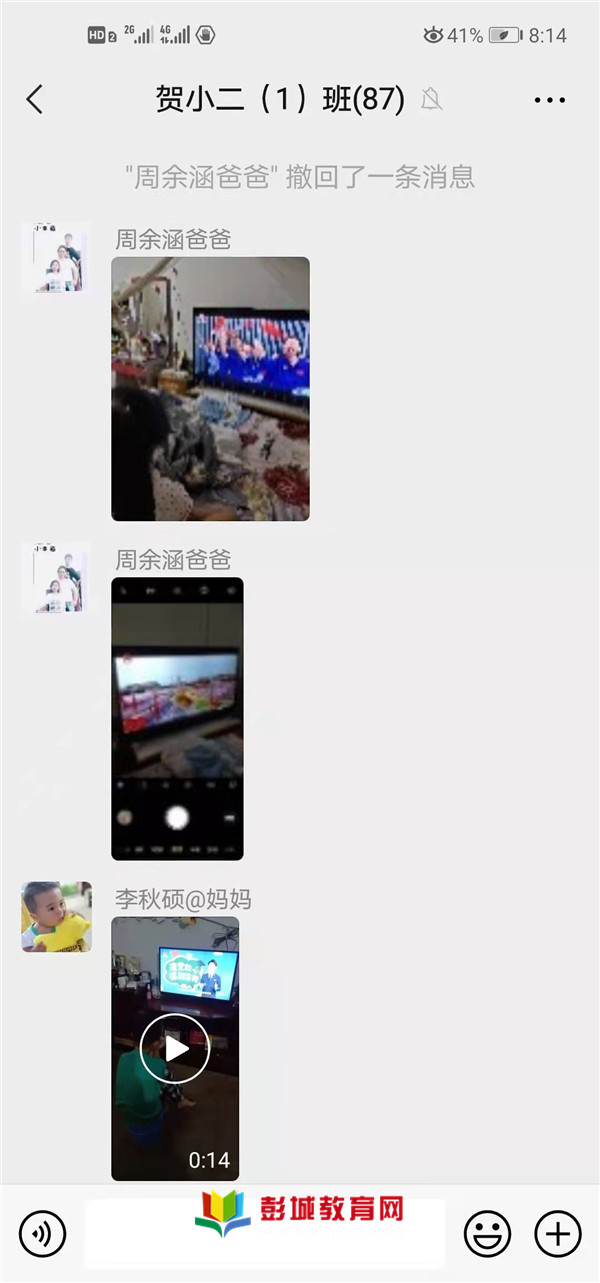Focus the message text field
600x1283 pixels.
point(265,1234)
